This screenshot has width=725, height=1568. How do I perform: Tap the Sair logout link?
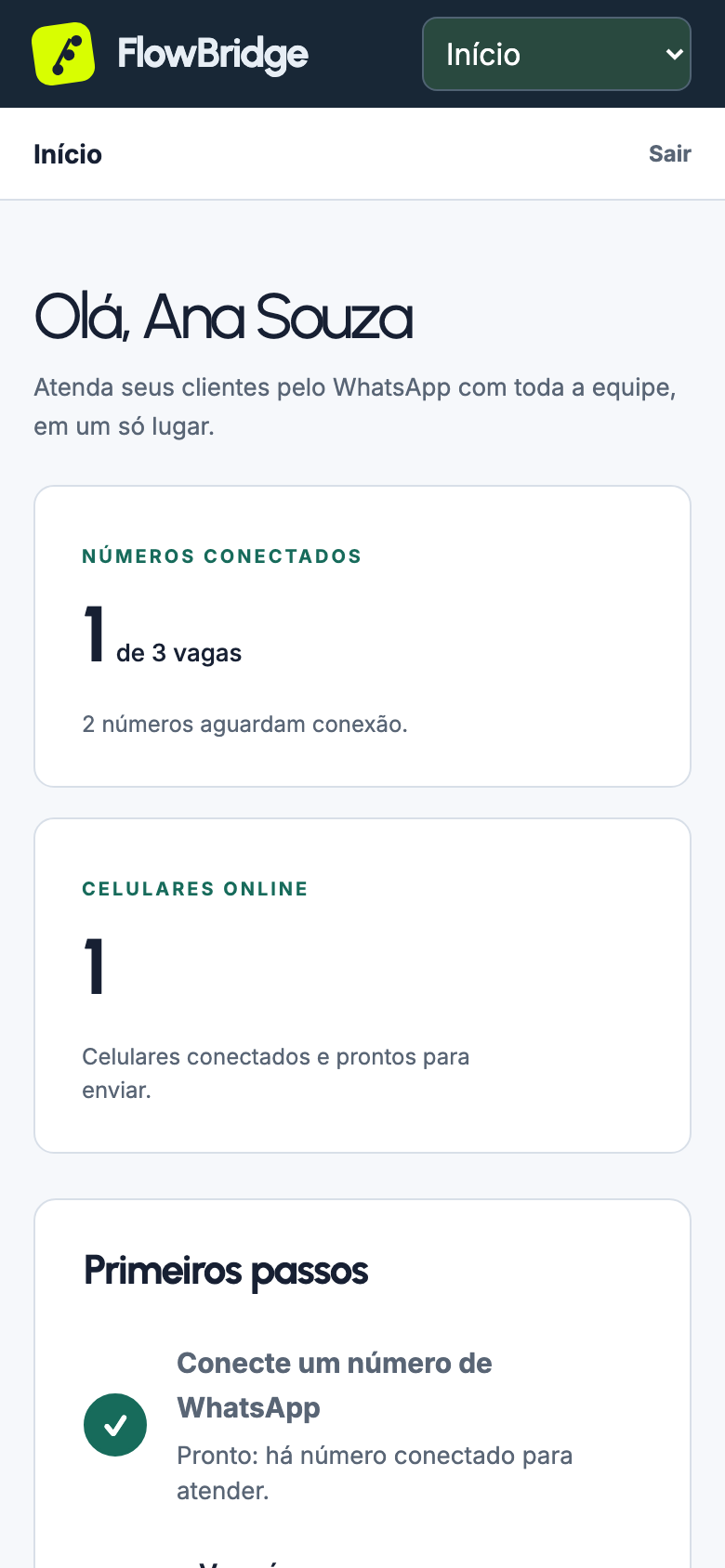coord(669,153)
